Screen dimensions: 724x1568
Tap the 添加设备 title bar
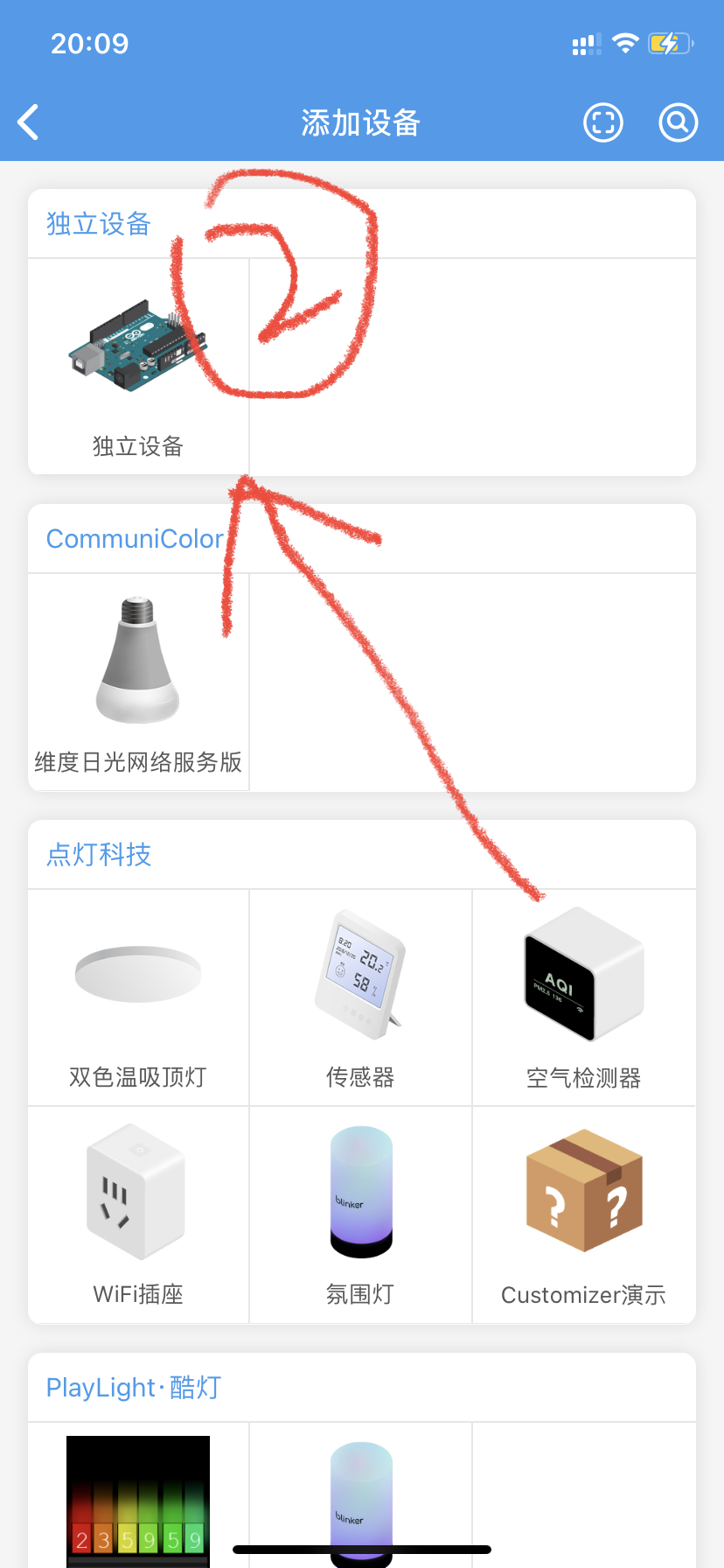[359, 123]
